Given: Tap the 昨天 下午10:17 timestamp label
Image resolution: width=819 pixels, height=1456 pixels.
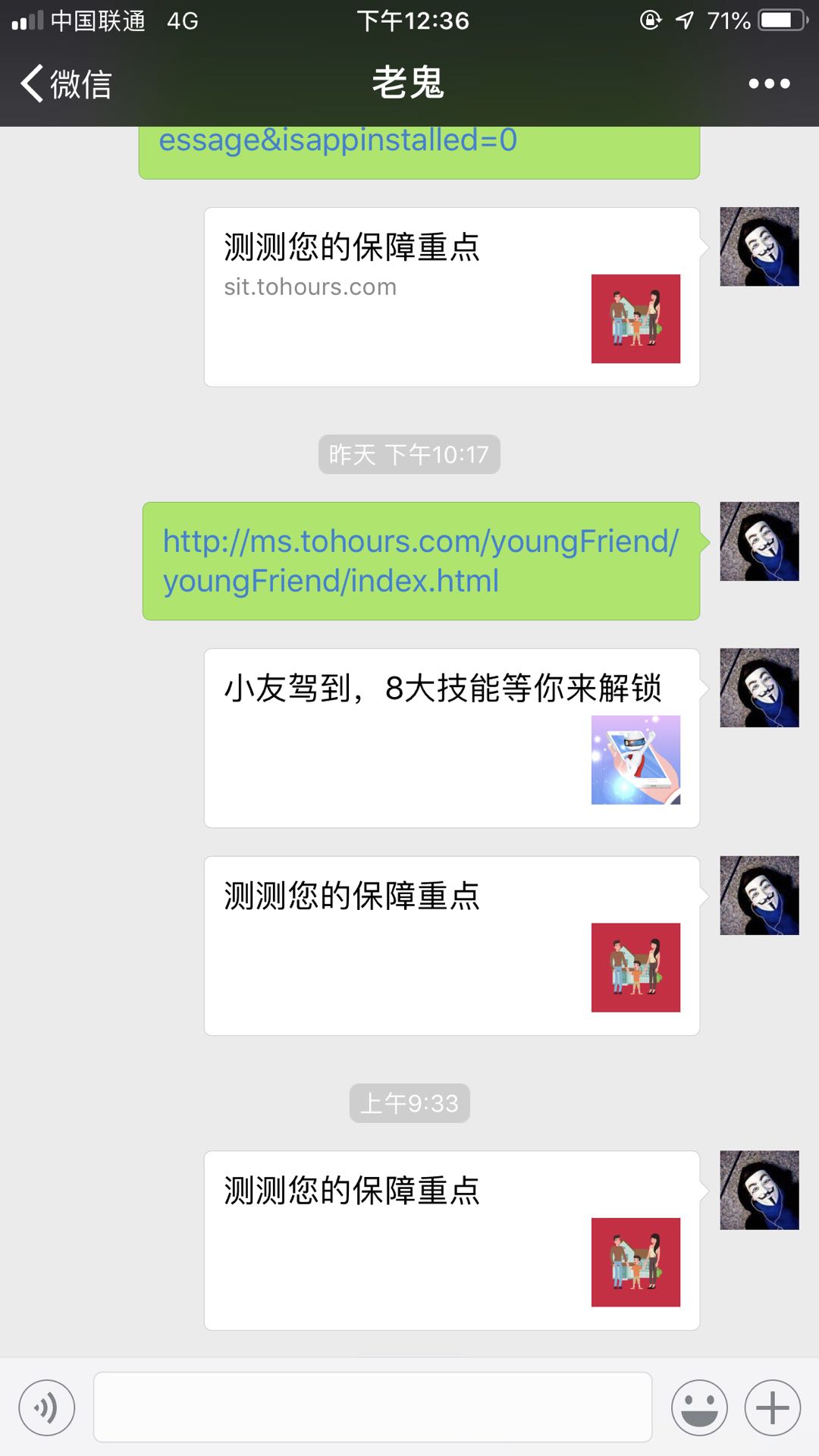Looking at the screenshot, I should [409, 454].
